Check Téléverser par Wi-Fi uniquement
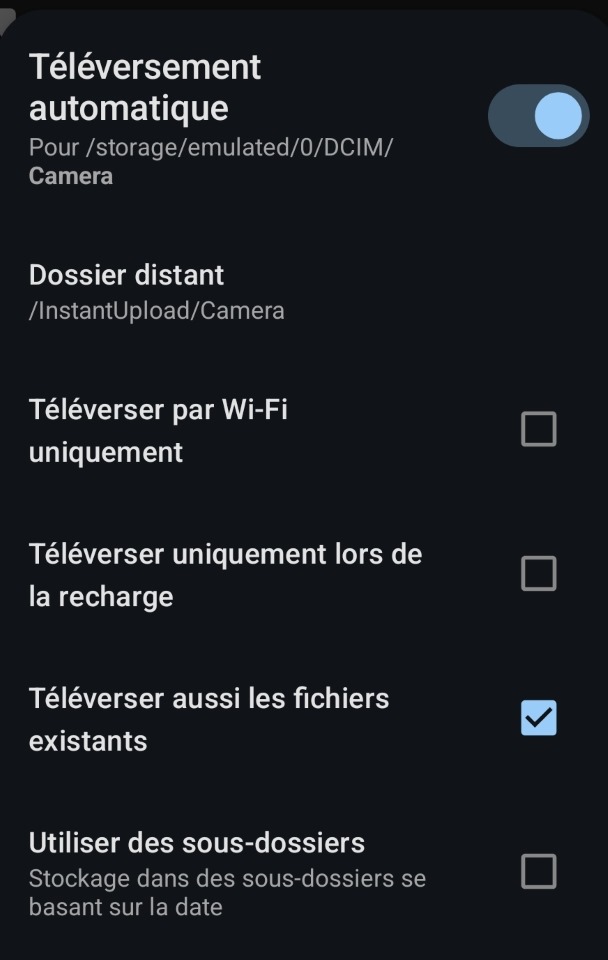Screen dimensions: 608x960 tap(538, 430)
